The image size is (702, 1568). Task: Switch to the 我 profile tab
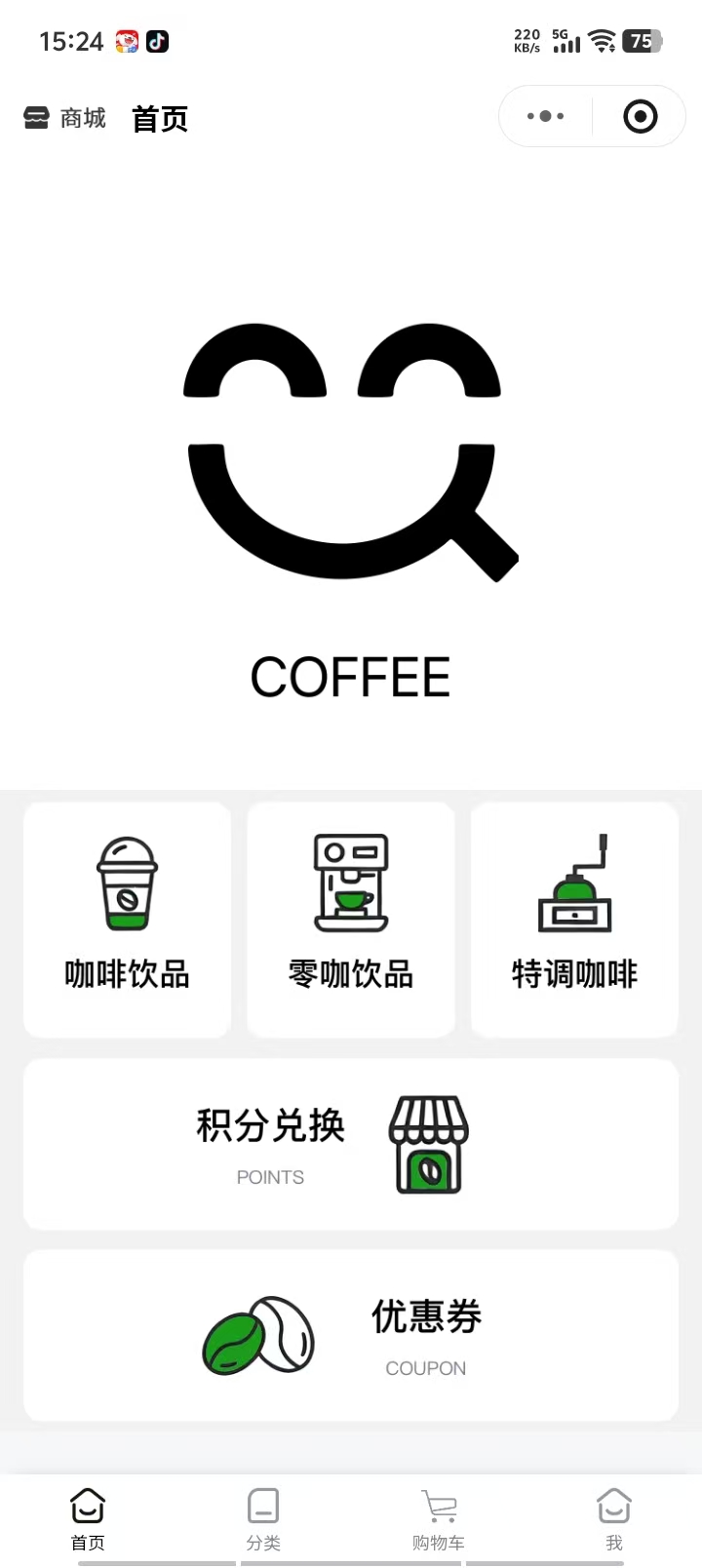613,1519
